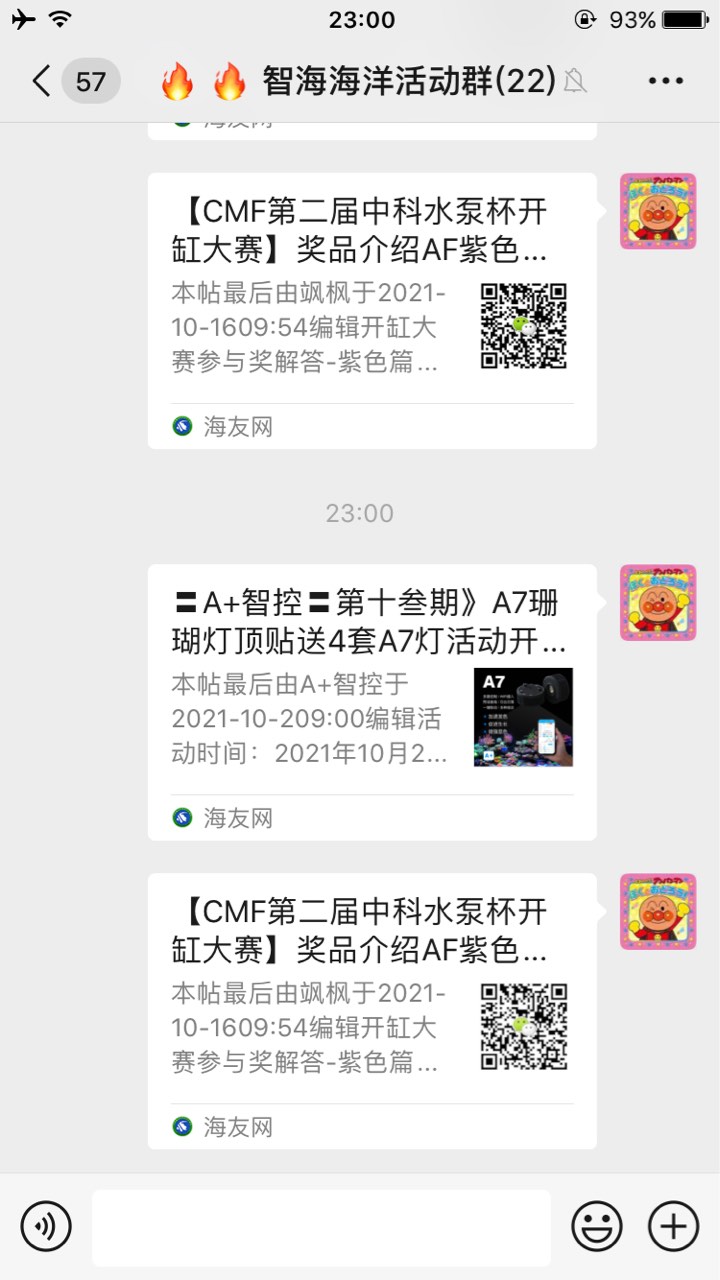Focus the message text field
Image resolution: width=720 pixels, height=1280 pixels.
tap(321, 1227)
